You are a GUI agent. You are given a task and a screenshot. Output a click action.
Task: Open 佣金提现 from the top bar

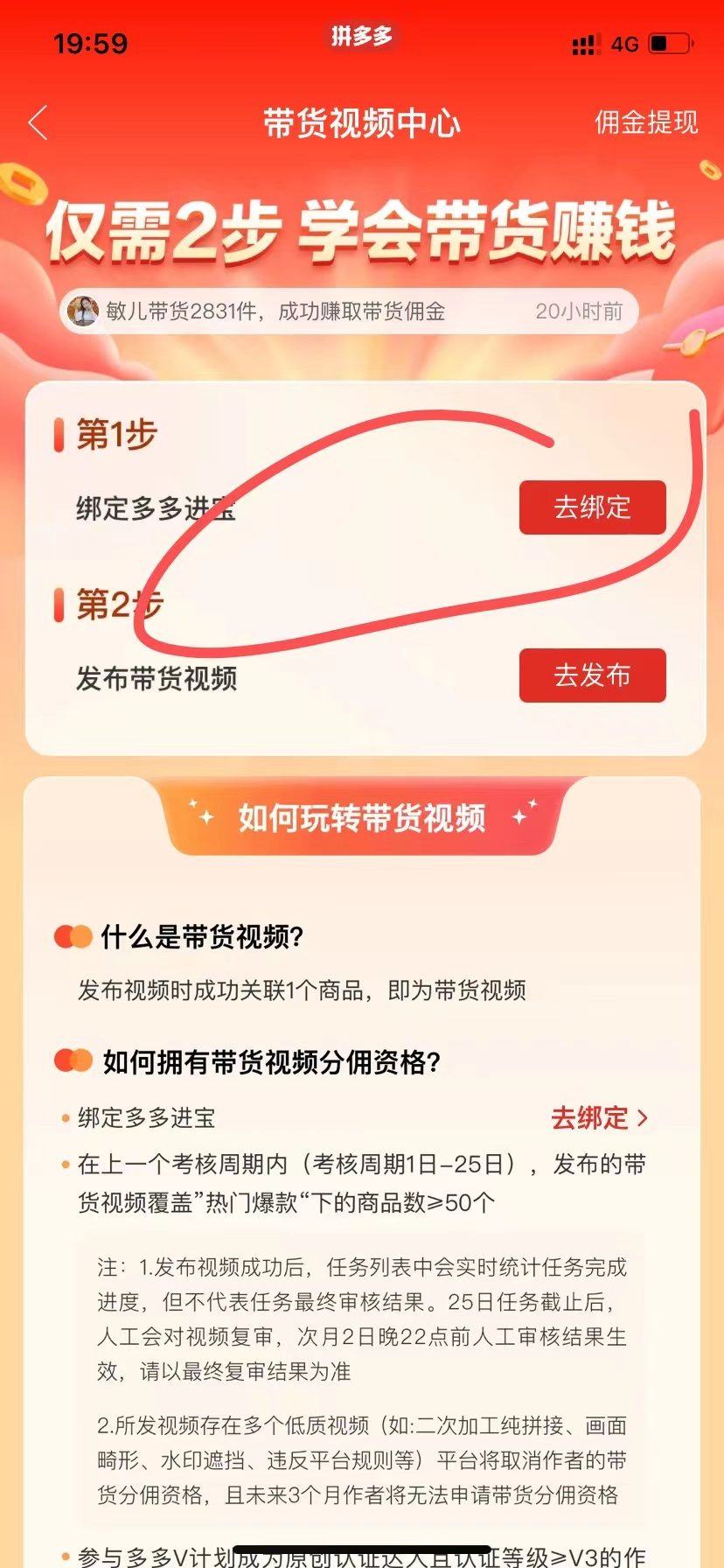(646, 122)
